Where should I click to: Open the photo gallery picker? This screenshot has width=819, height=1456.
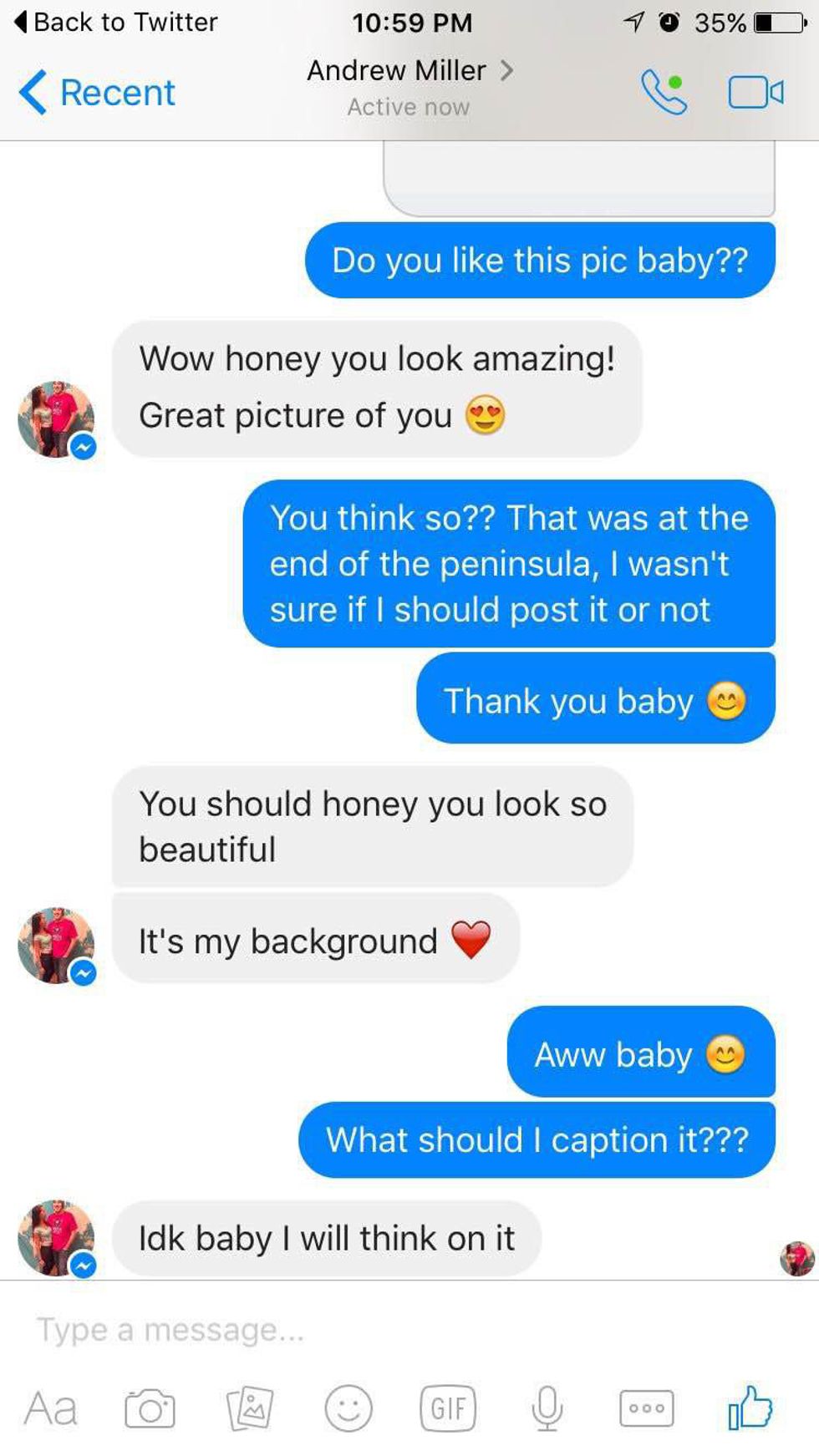[250, 1408]
